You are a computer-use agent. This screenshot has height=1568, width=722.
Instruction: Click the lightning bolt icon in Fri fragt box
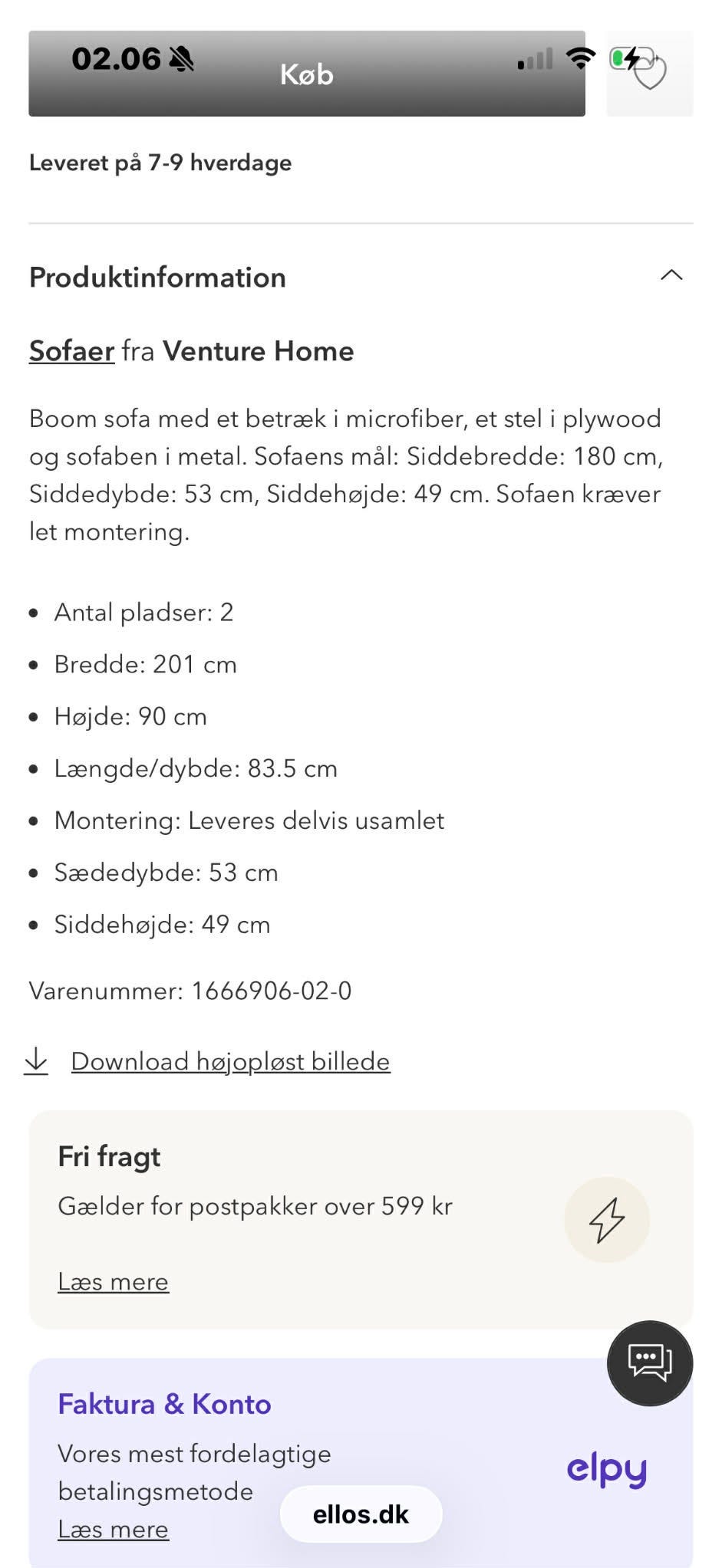coord(606,1219)
